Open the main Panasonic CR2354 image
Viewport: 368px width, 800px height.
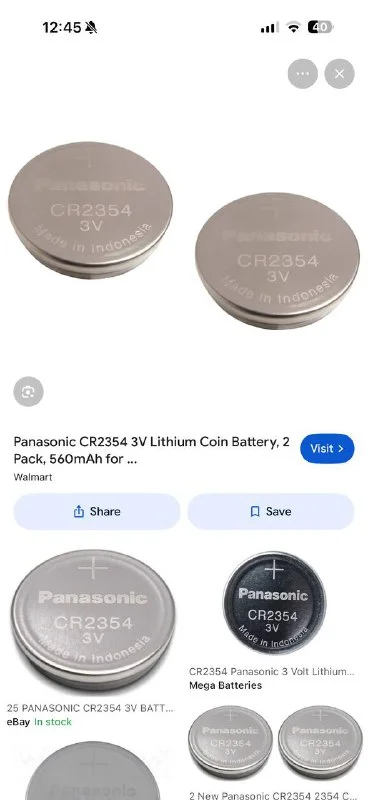(x=184, y=236)
